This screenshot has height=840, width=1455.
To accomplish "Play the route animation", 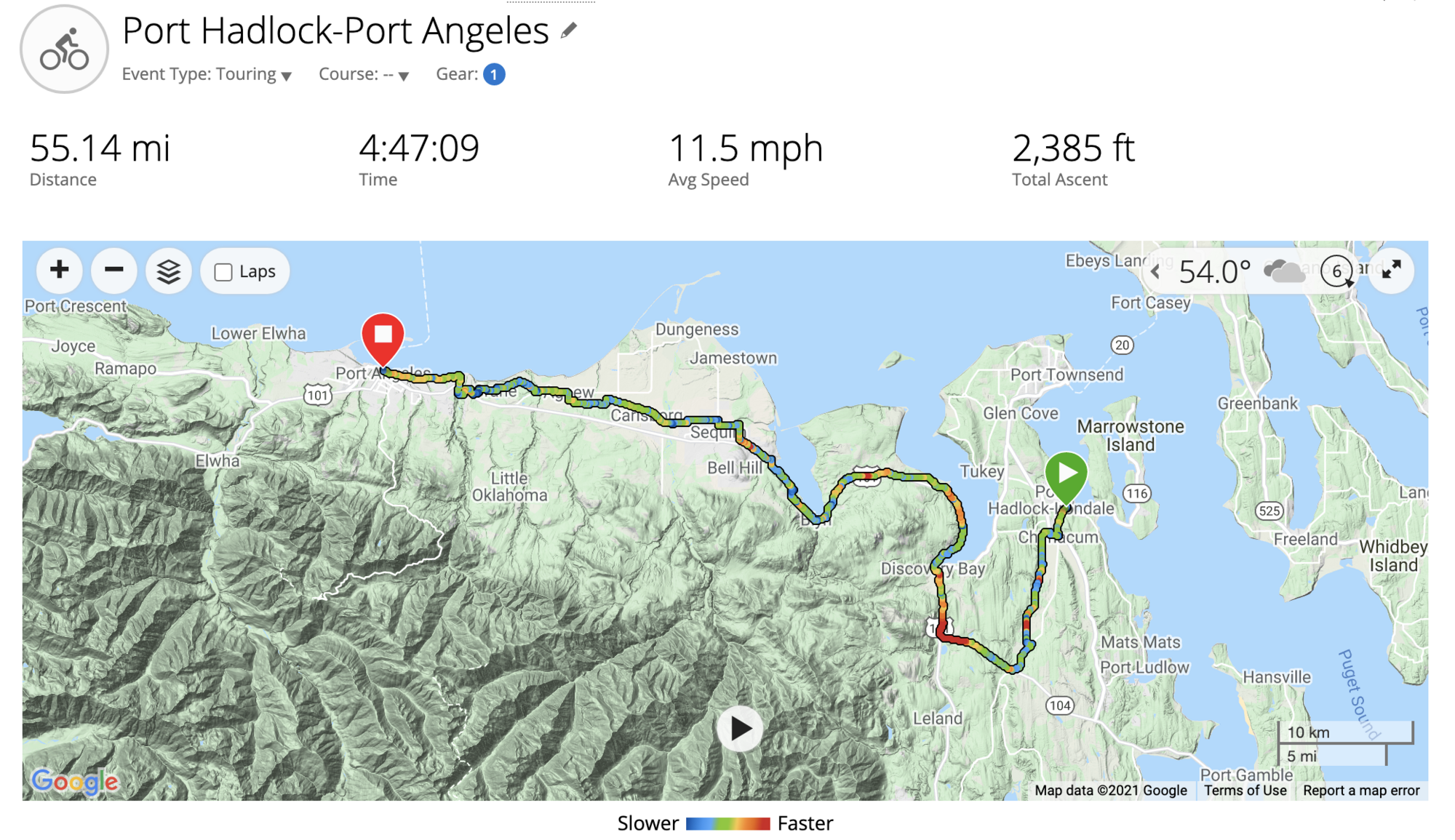I will pyautogui.click(x=740, y=728).
